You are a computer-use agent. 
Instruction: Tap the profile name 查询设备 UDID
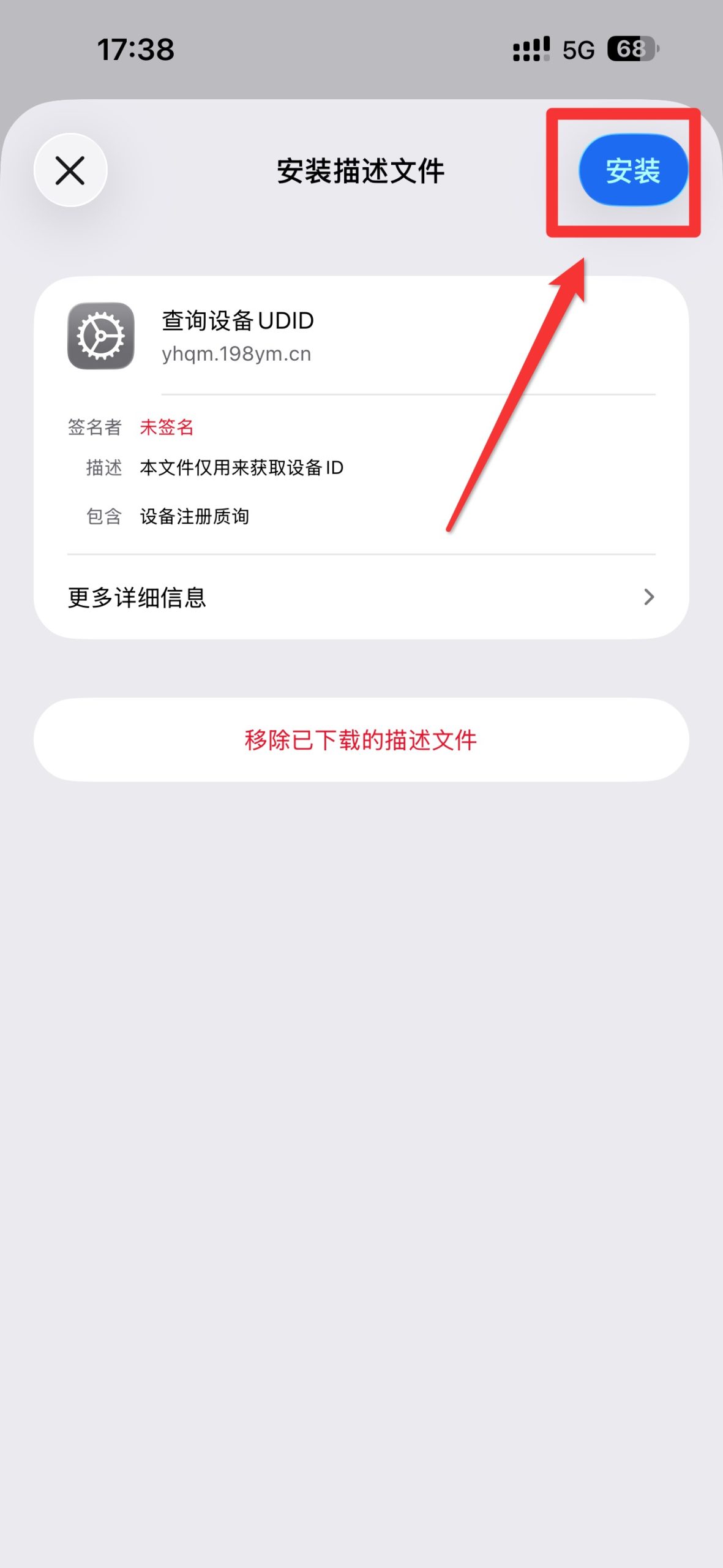pyautogui.click(x=236, y=320)
